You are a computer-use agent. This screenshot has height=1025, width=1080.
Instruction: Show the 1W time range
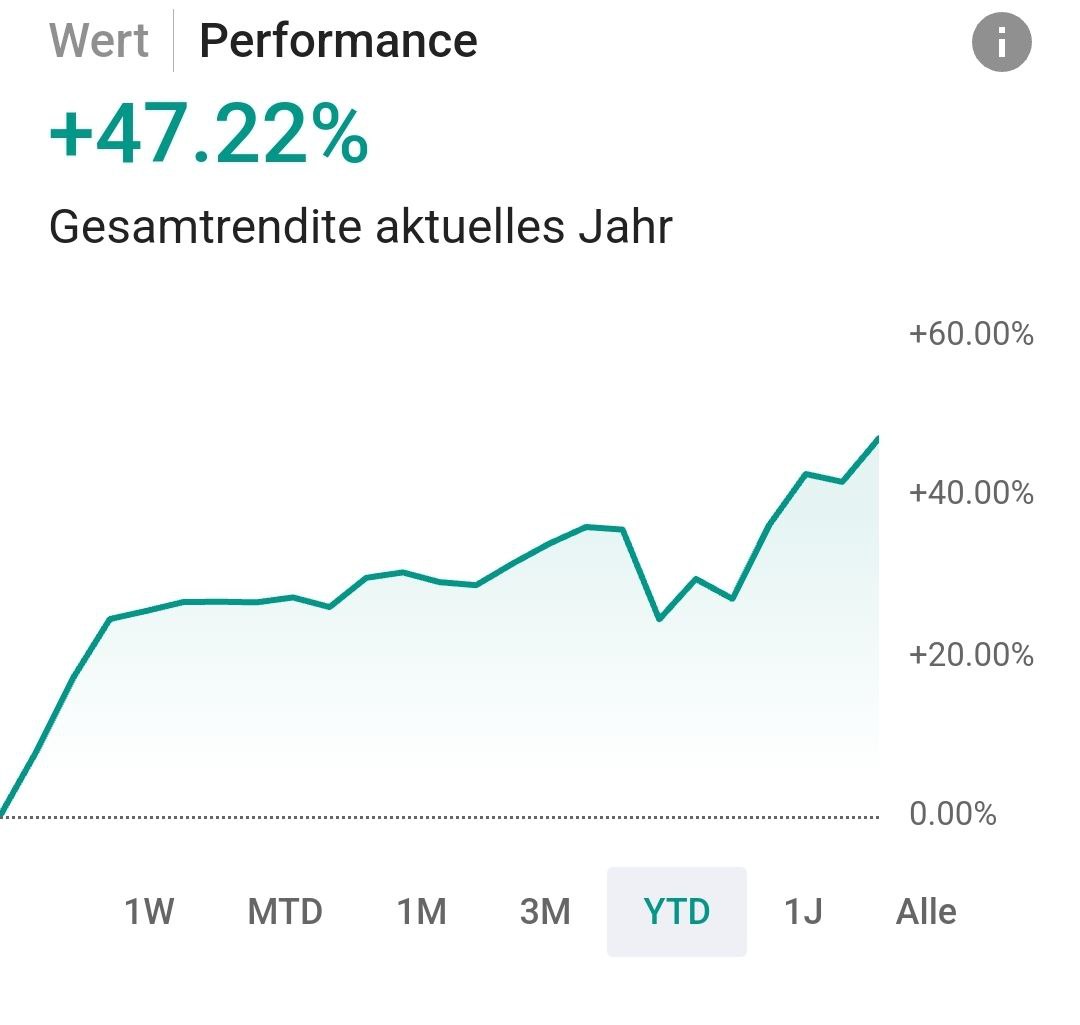tap(149, 911)
